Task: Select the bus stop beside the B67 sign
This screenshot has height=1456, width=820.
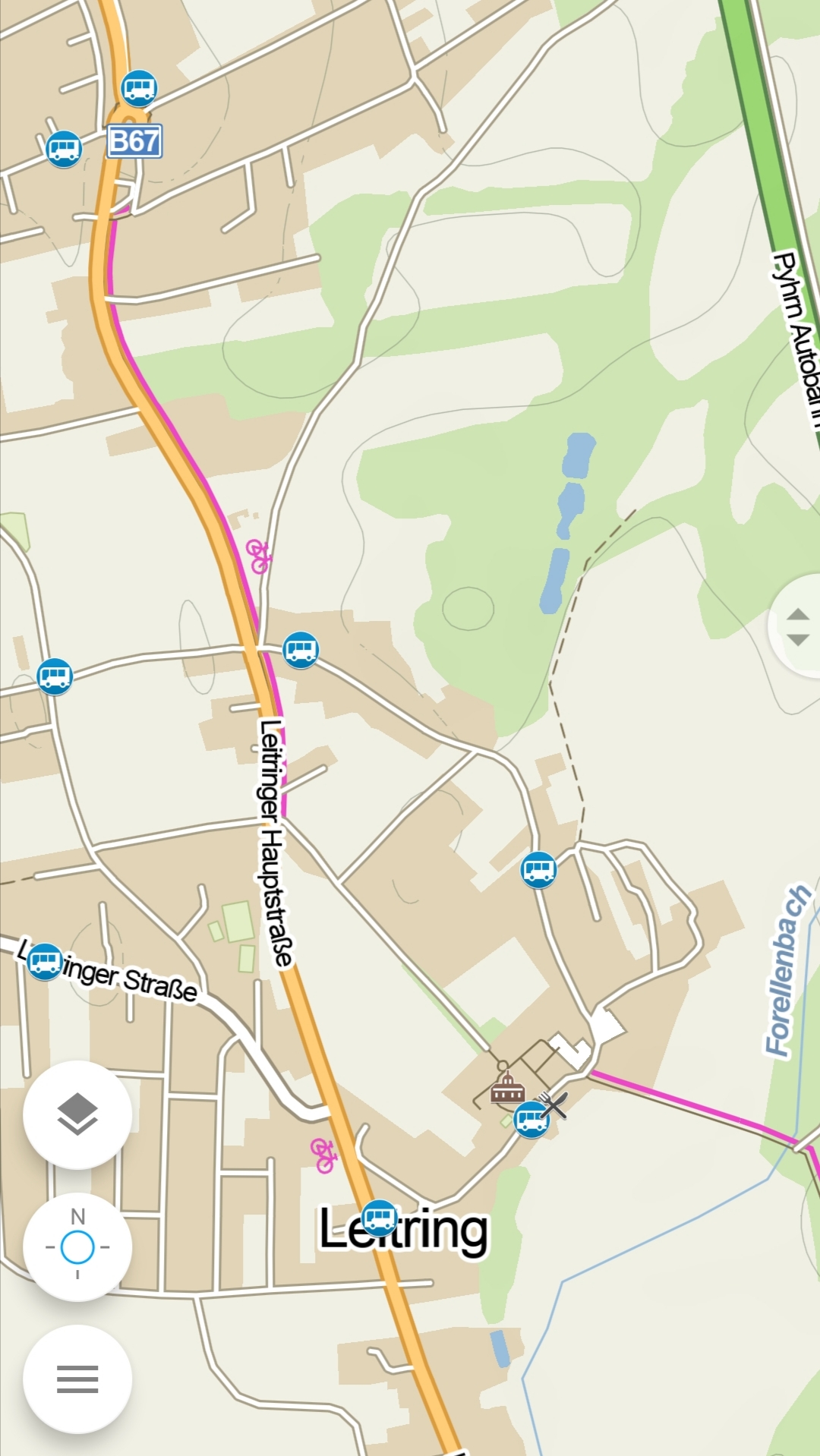Action: (139, 88)
